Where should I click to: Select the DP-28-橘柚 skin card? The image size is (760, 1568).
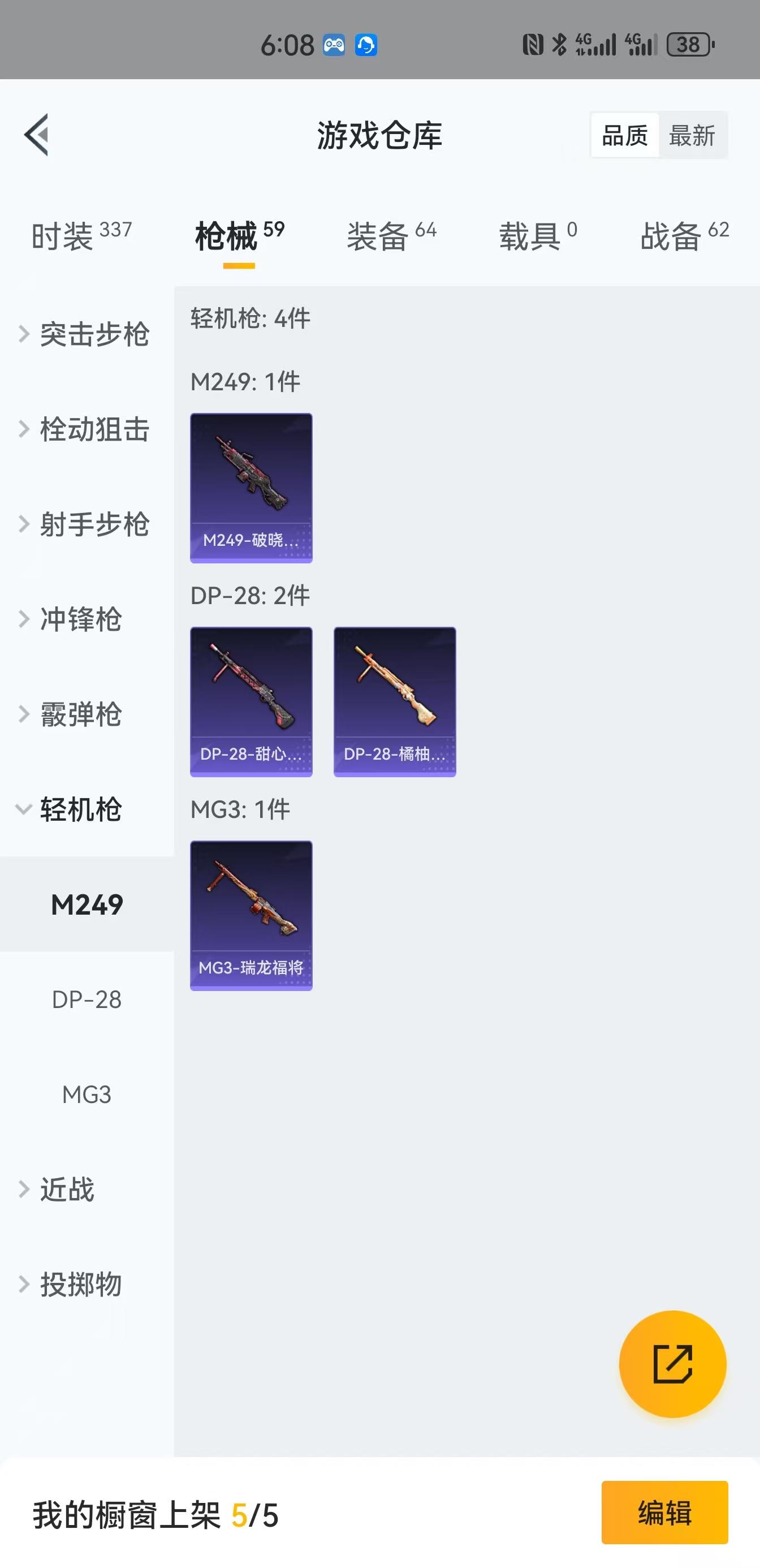[394, 700]
